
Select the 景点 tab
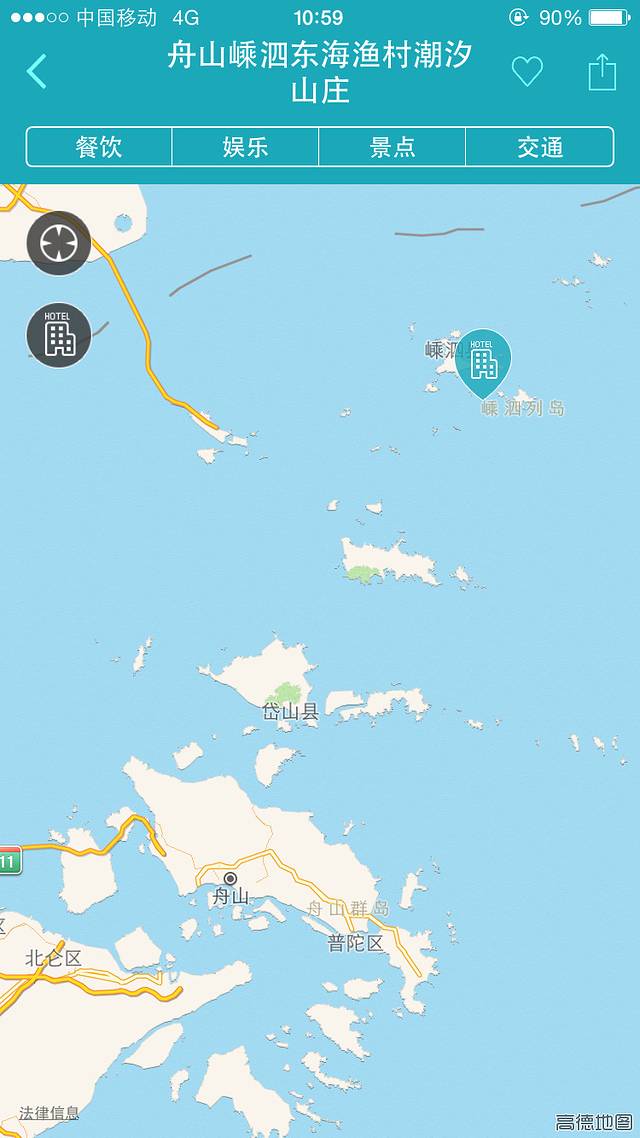pos(392,147)
